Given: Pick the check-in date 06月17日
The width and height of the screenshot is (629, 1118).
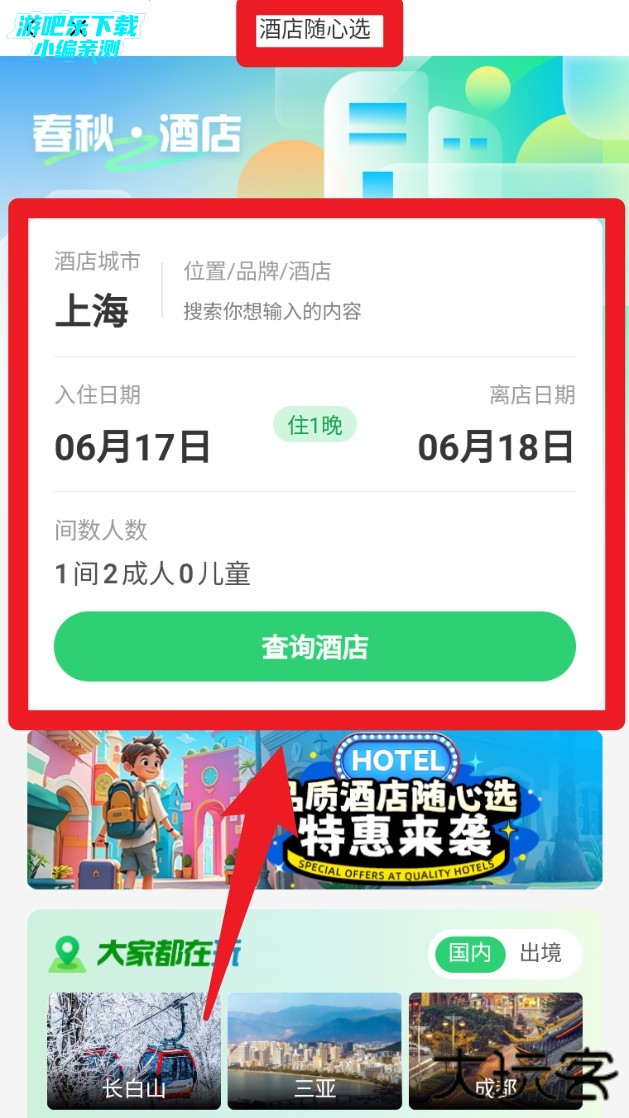Looking at the screenshot, I should pos(132,446).
